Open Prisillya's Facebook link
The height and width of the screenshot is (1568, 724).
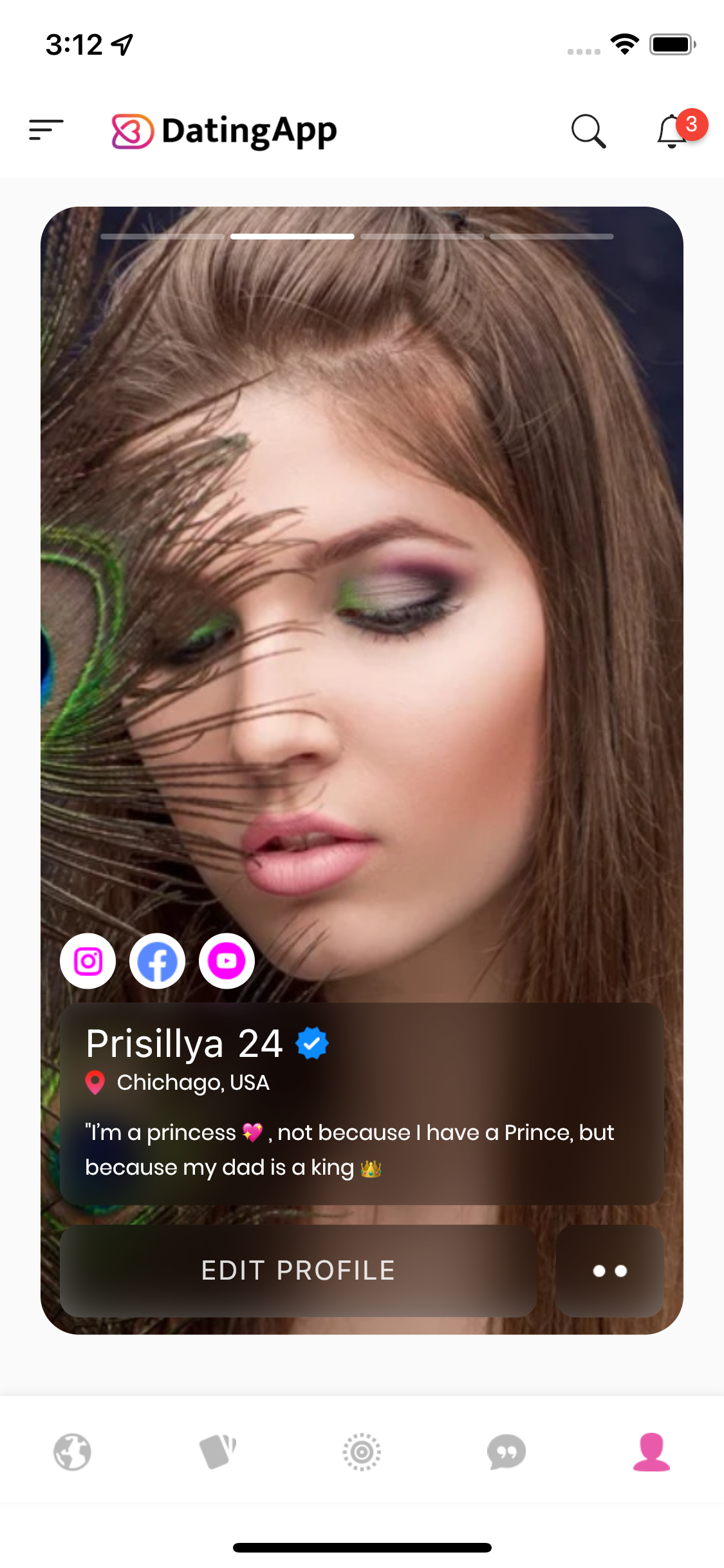tap(158, 961)
